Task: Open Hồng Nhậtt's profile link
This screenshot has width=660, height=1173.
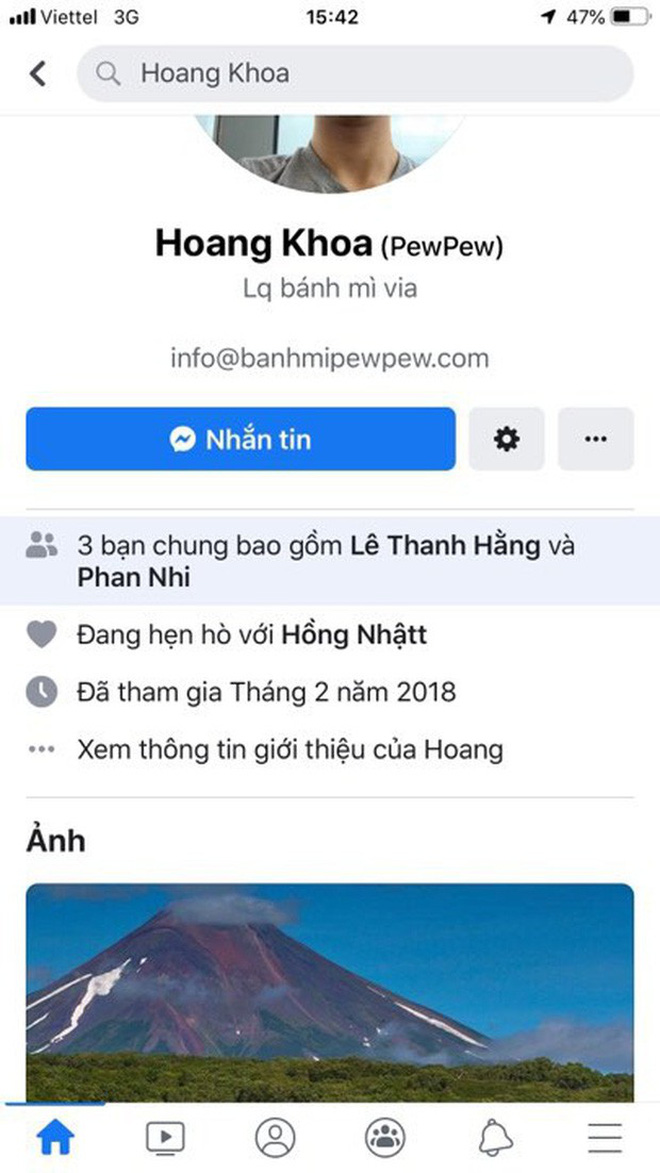Action: 354,635
